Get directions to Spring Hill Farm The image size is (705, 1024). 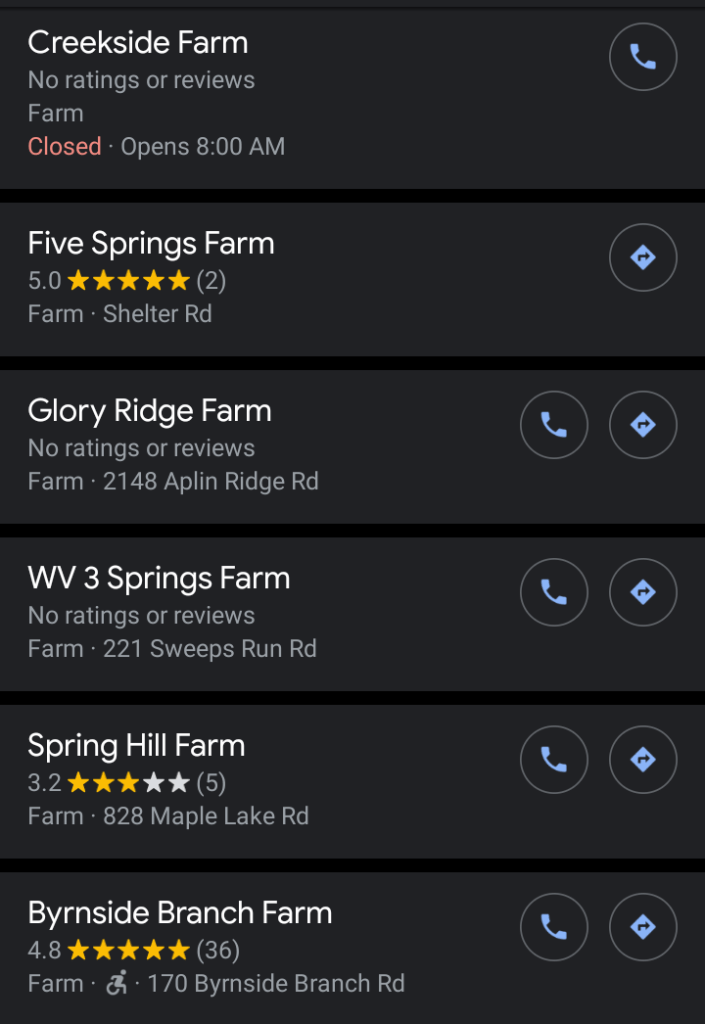[643, 759]
